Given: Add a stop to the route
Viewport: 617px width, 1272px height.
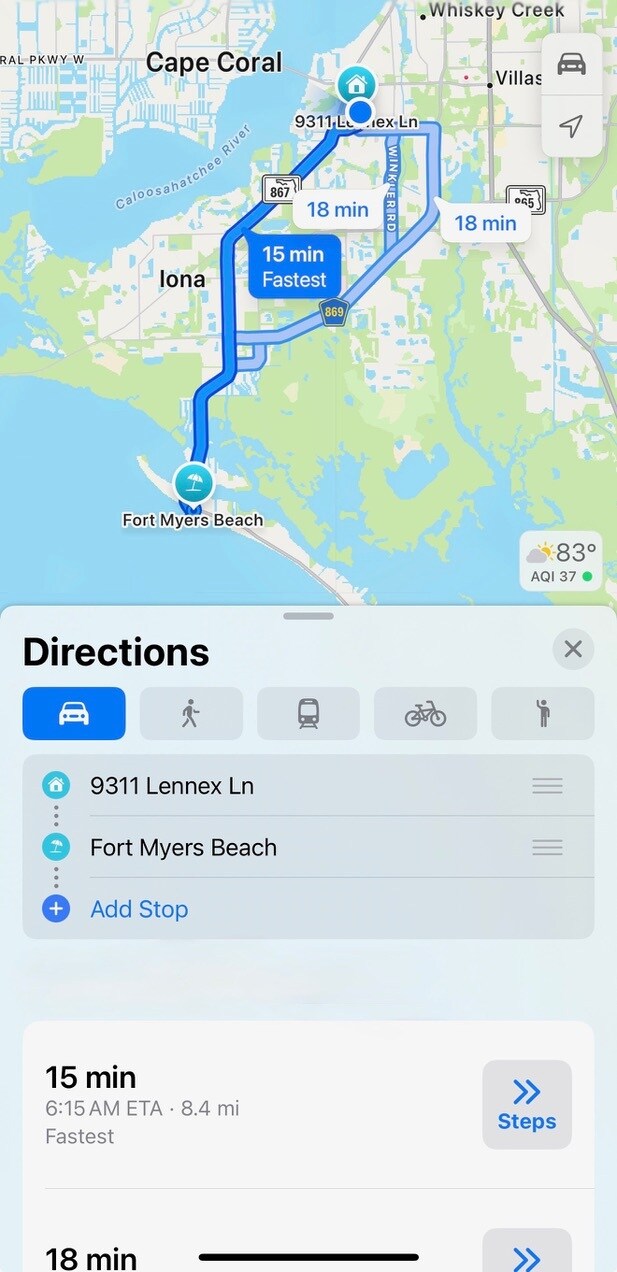Looking at the screenshot, I should (x=139, y=909).
